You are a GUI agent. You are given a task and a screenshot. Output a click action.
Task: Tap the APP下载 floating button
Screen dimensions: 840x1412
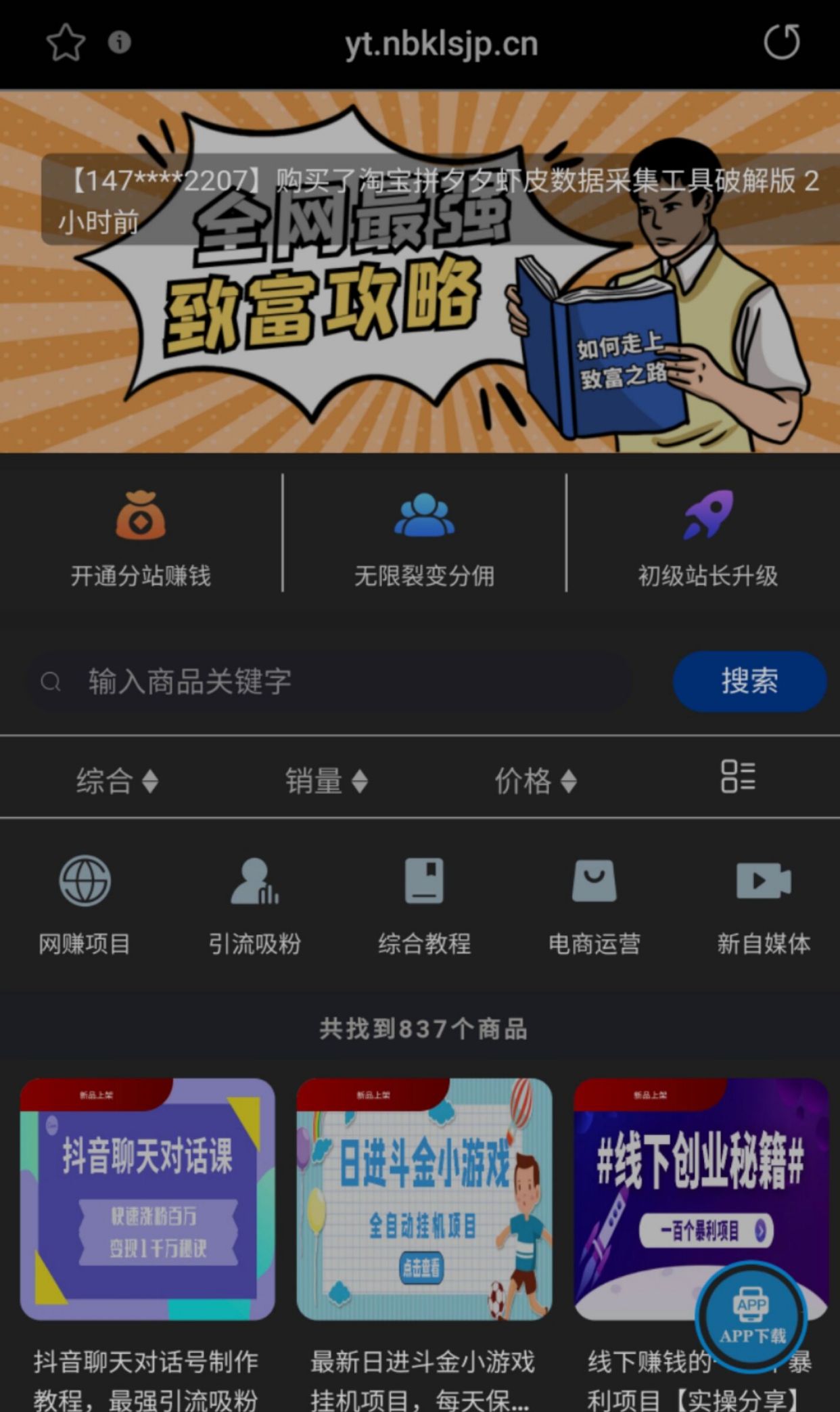point(751,1317)
